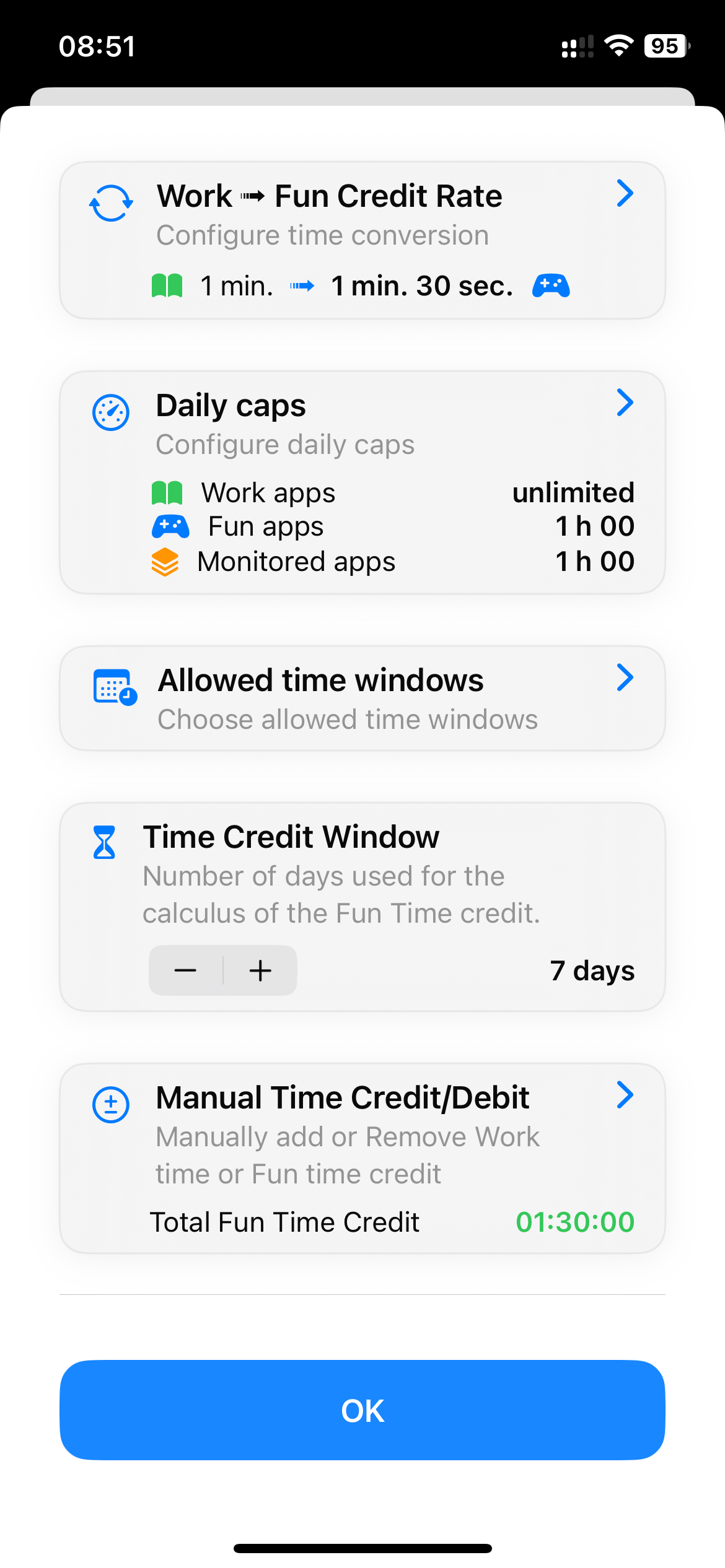Tap the Fun apps 1 h 00 cap
Screen dimensions: 725x1568
pos(594,526)
